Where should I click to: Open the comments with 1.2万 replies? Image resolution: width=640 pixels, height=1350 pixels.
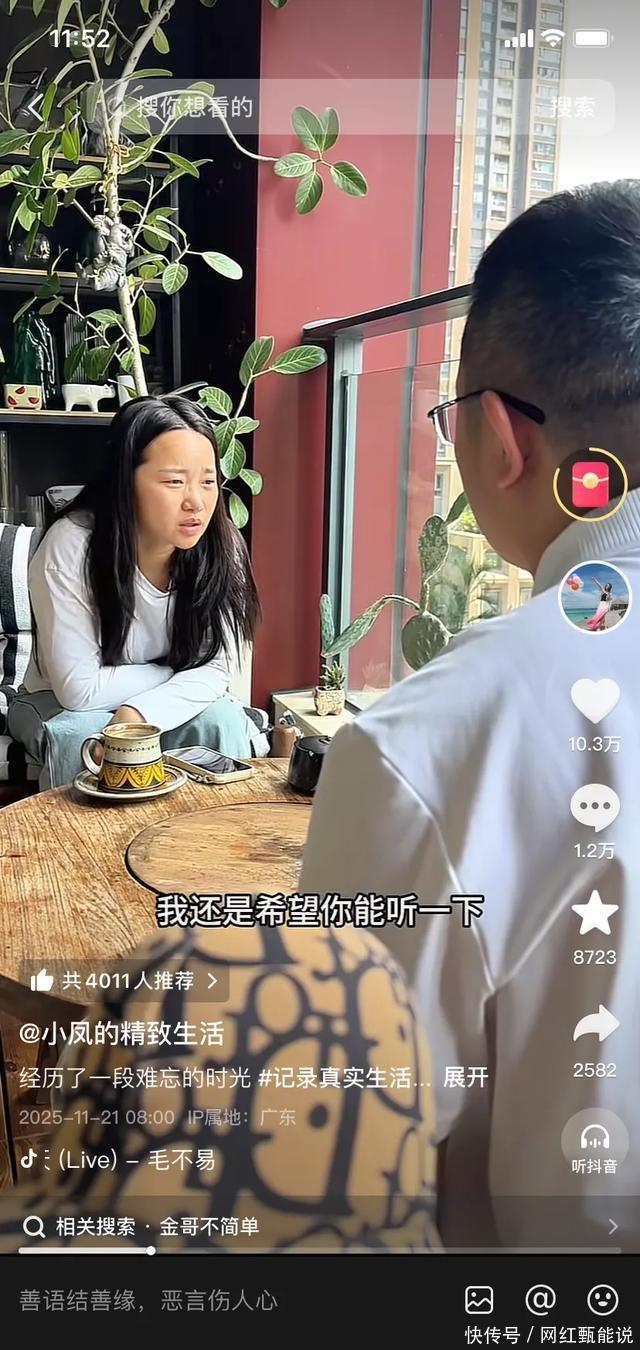click(x=594, y=808)
